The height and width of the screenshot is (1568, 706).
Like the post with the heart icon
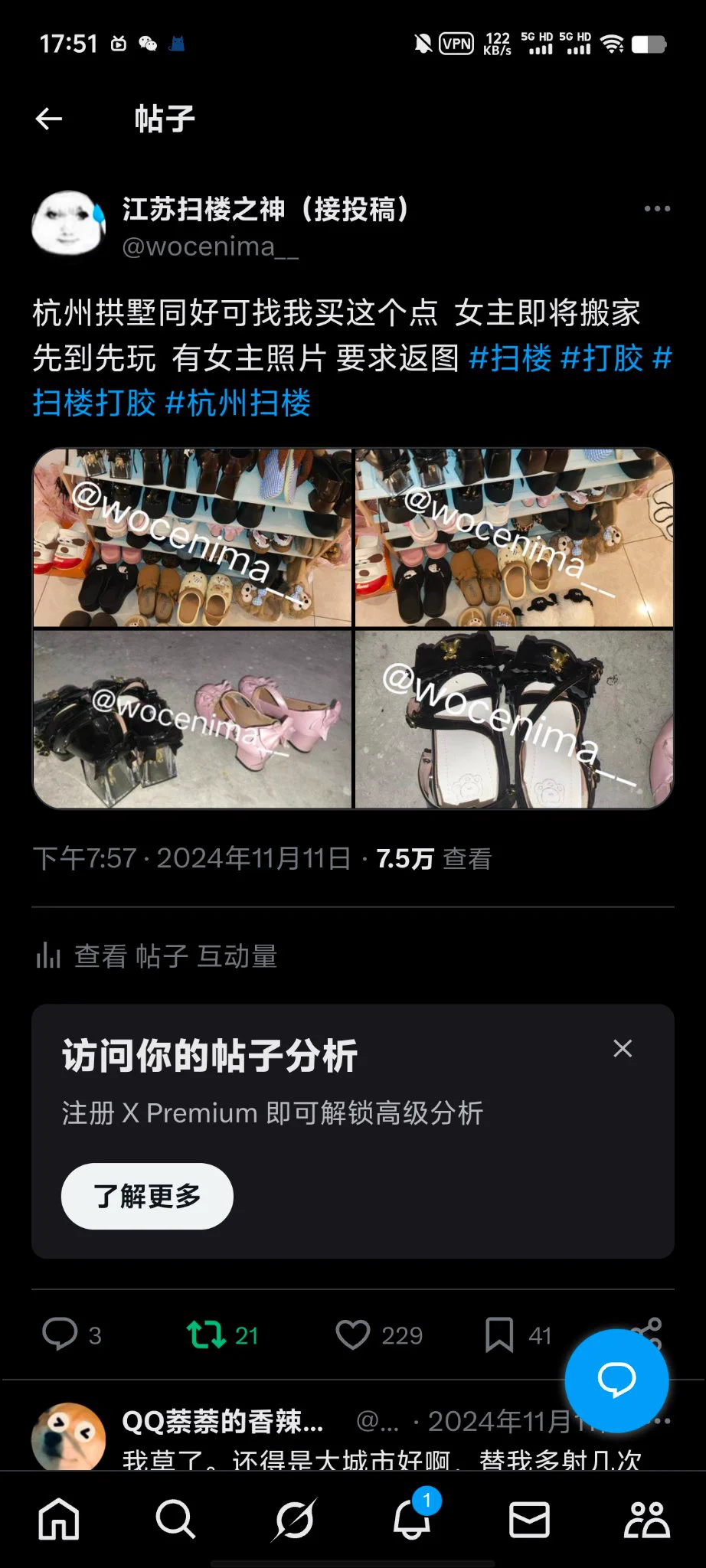tap(353, 1334)
